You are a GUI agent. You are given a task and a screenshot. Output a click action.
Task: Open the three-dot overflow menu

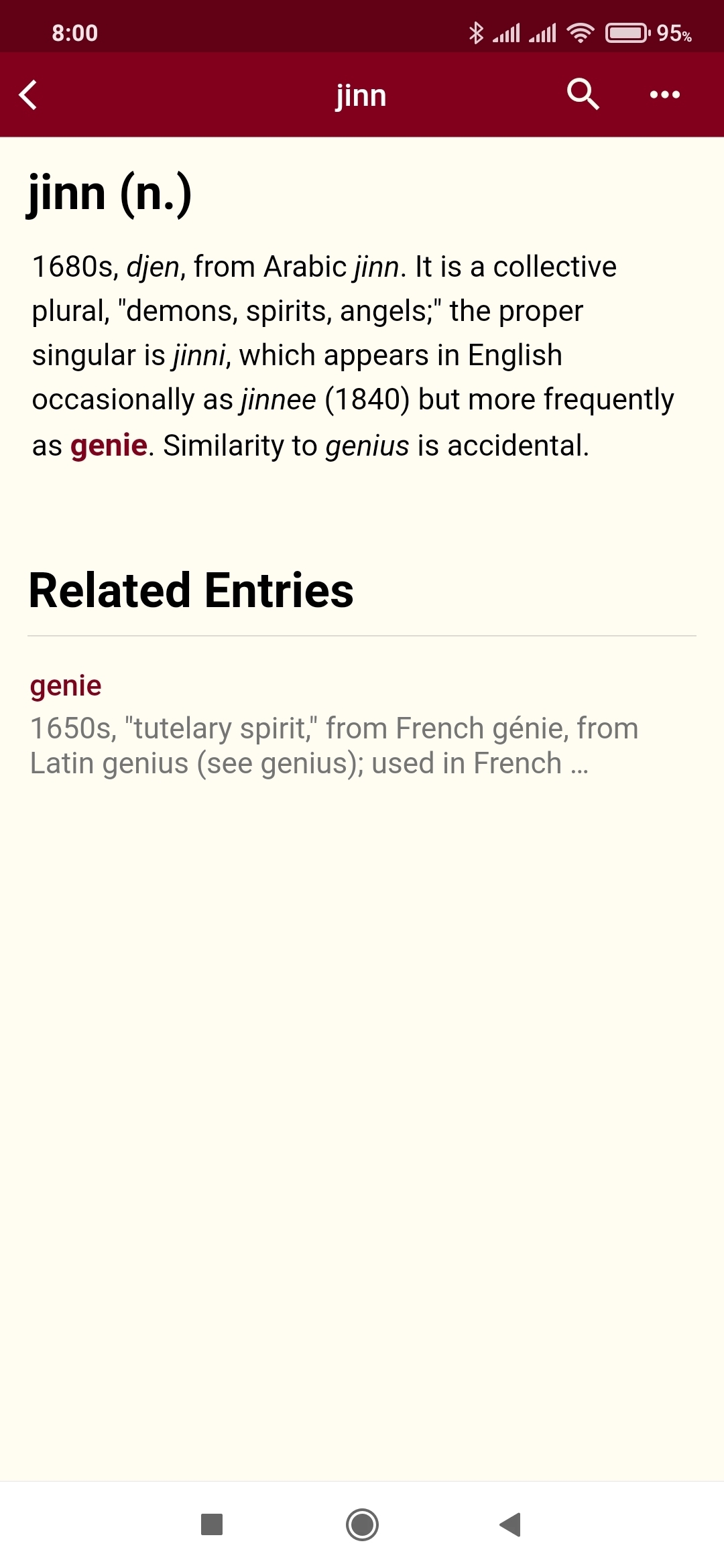[665, 94]
